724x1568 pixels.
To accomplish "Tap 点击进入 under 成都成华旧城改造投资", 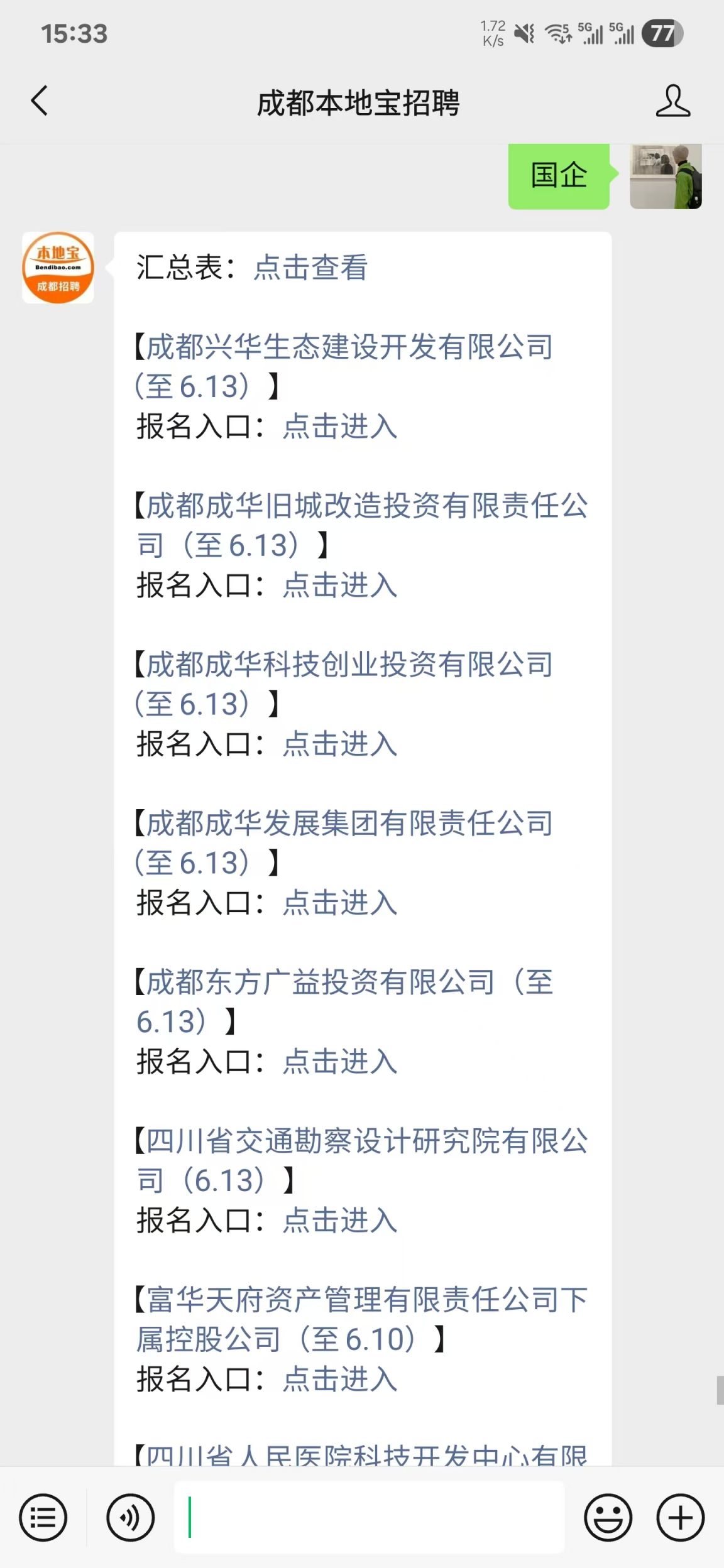I will [x=340, y=585].
